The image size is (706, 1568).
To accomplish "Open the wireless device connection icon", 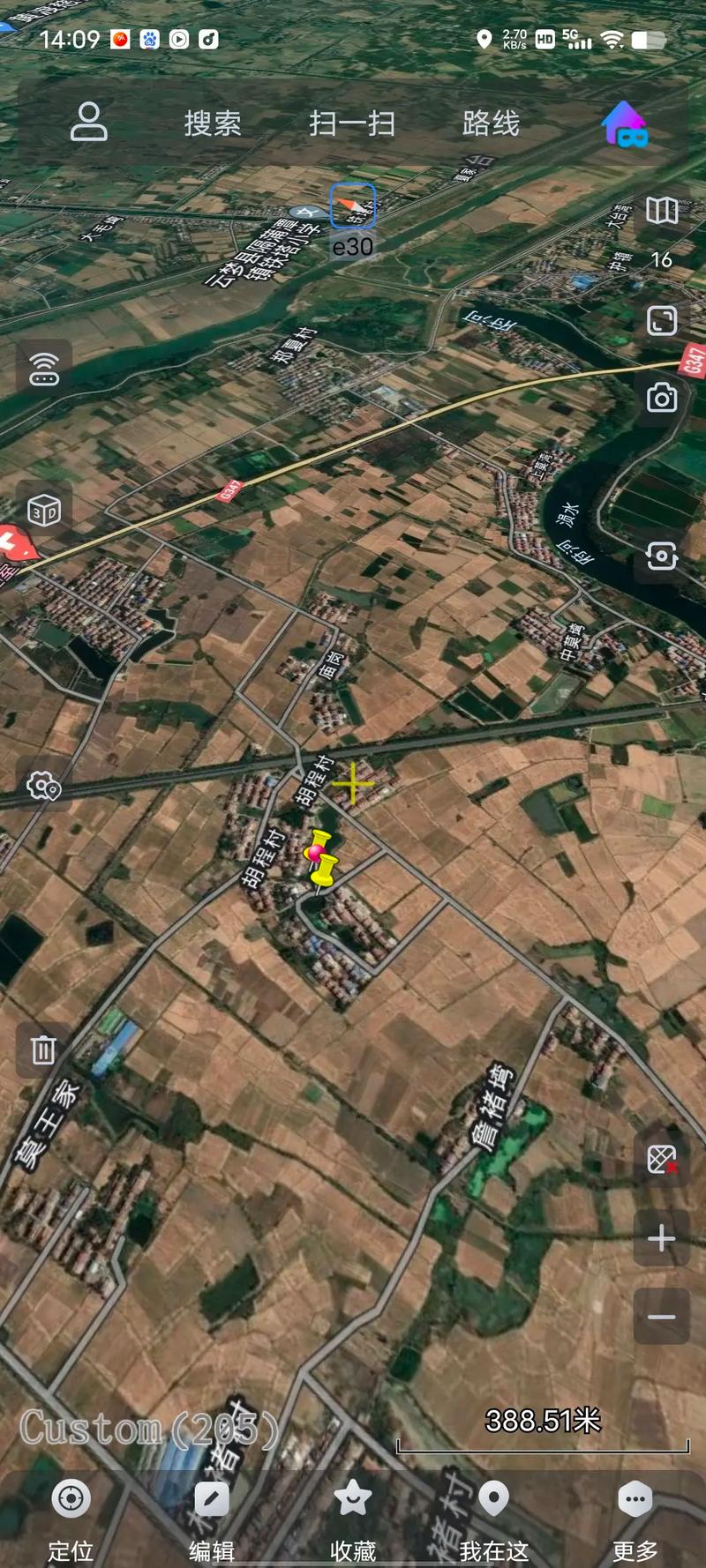I will [x=44, y=369].
